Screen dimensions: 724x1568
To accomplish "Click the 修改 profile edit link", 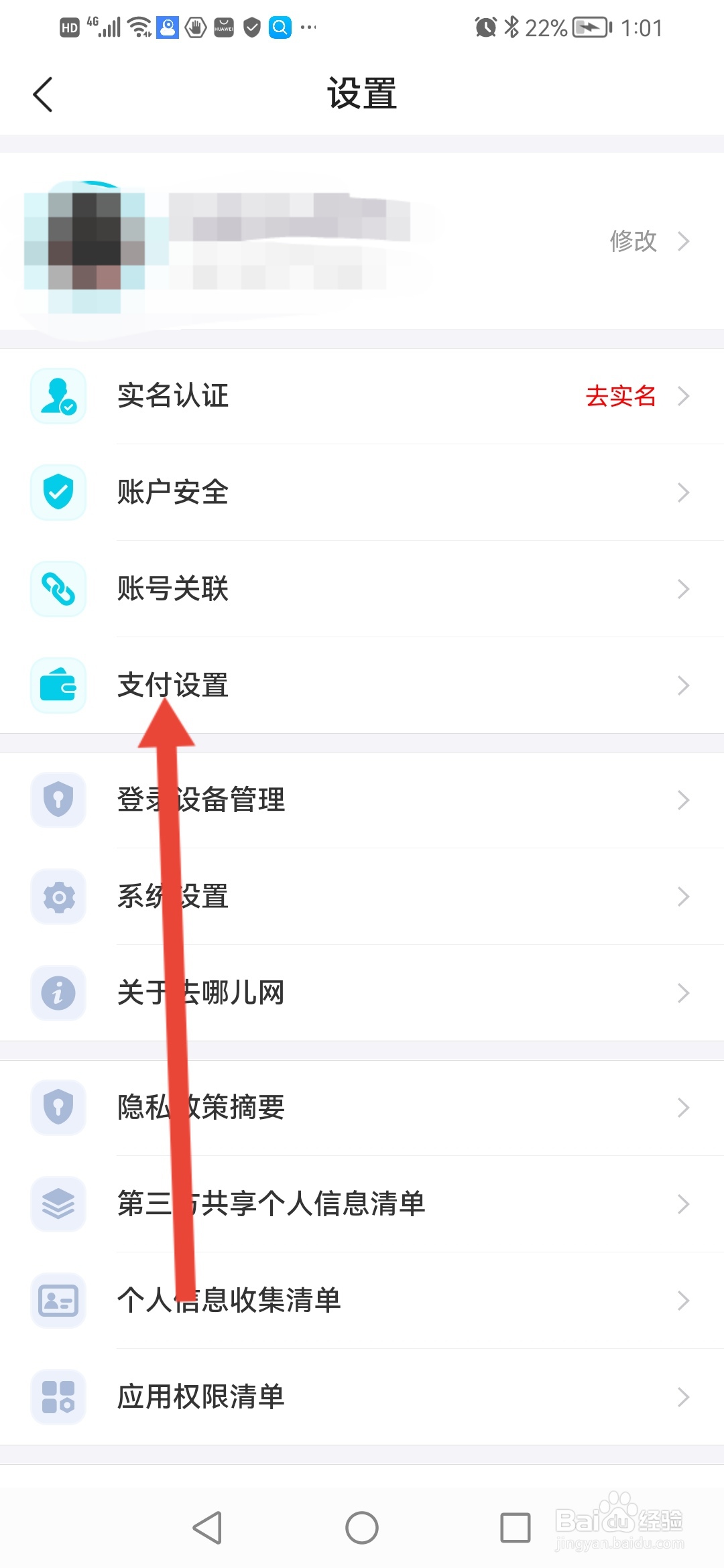I will click(631, 241).
